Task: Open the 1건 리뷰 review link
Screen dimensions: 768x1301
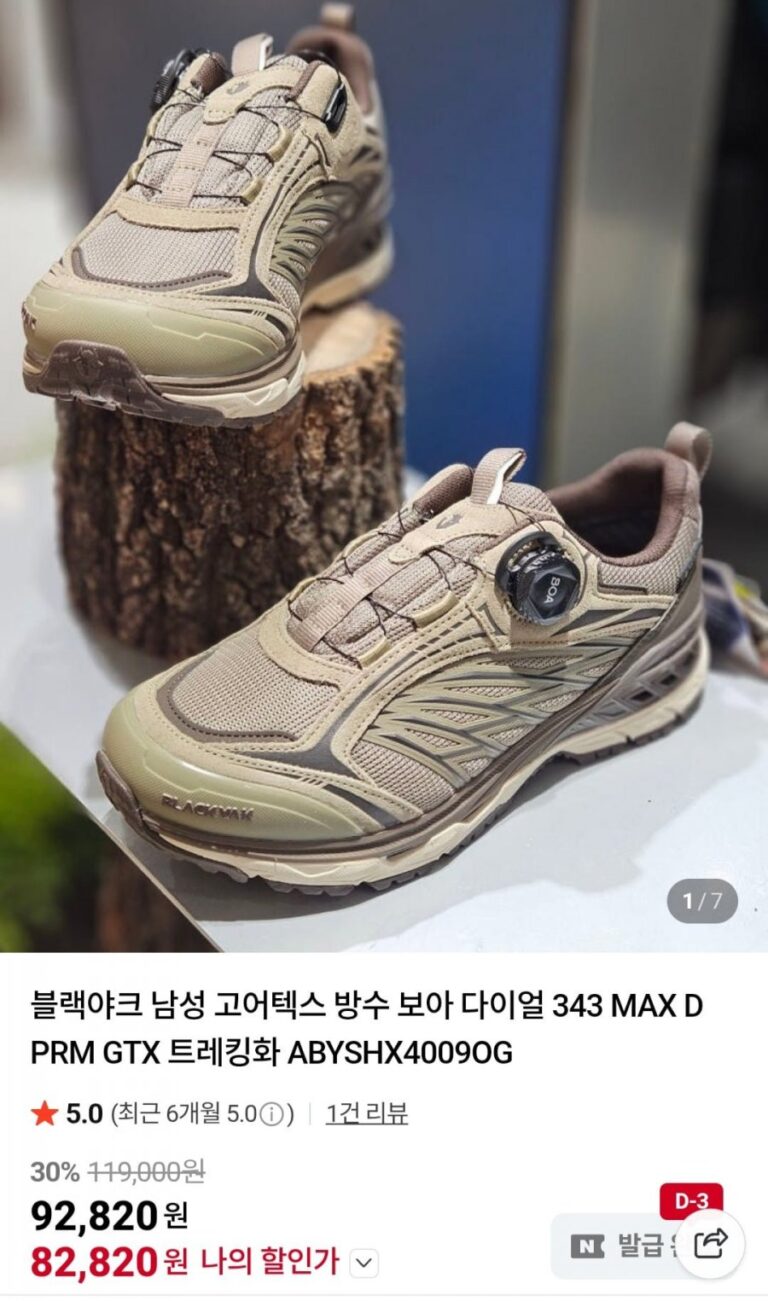Action: pyautogui.click(x=366, y=1113)
